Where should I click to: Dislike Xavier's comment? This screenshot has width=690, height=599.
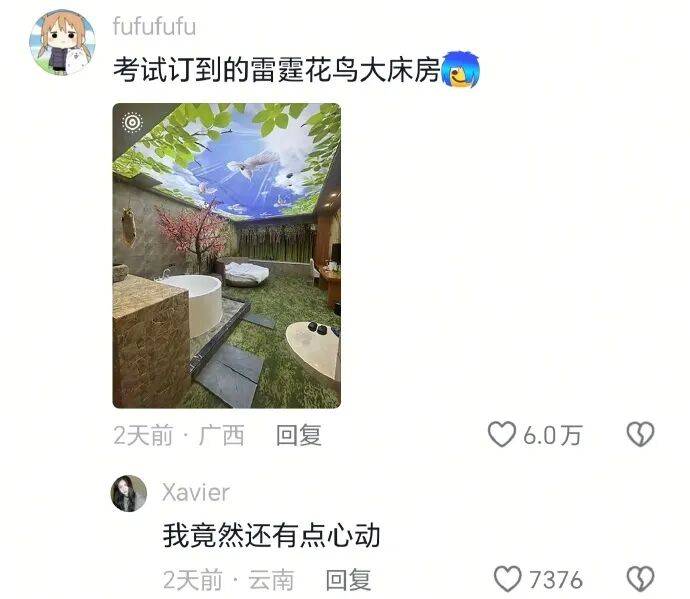[640, 579]
